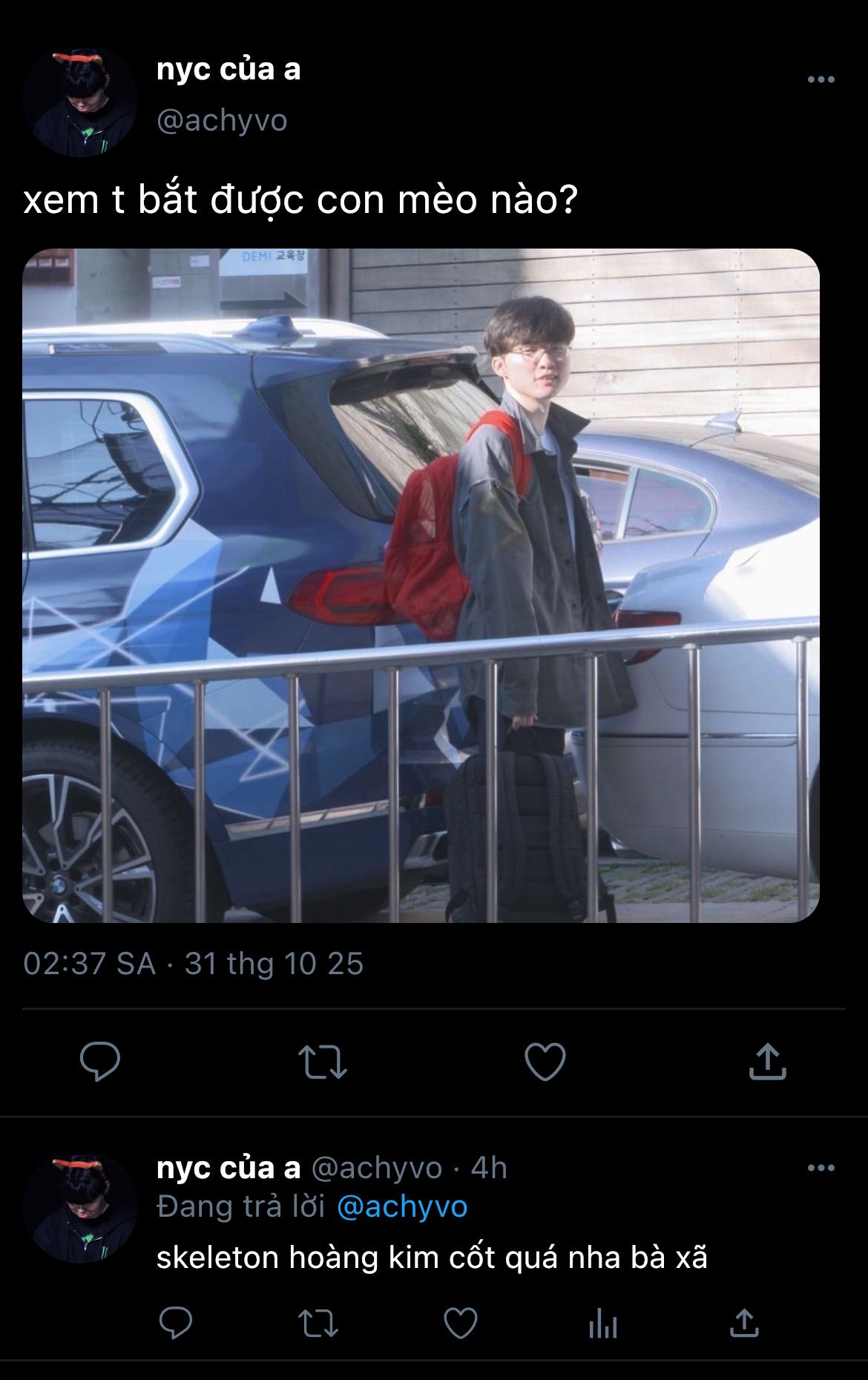
Task: Reply to the skeleton hoàng kim reply
Action: tap(176, 1323)
